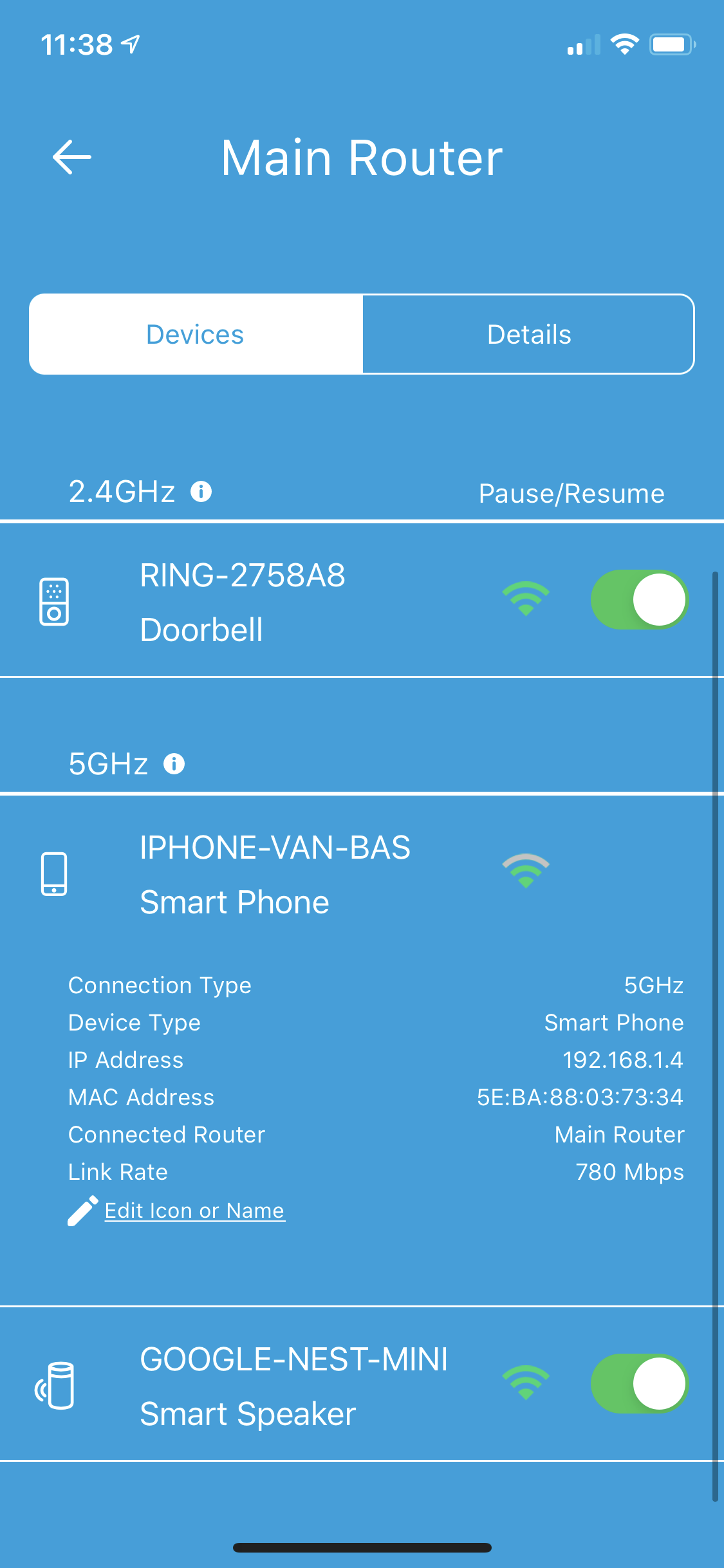Expand the RING-2758A8 Doorbell device row

[x=257, y=601]
